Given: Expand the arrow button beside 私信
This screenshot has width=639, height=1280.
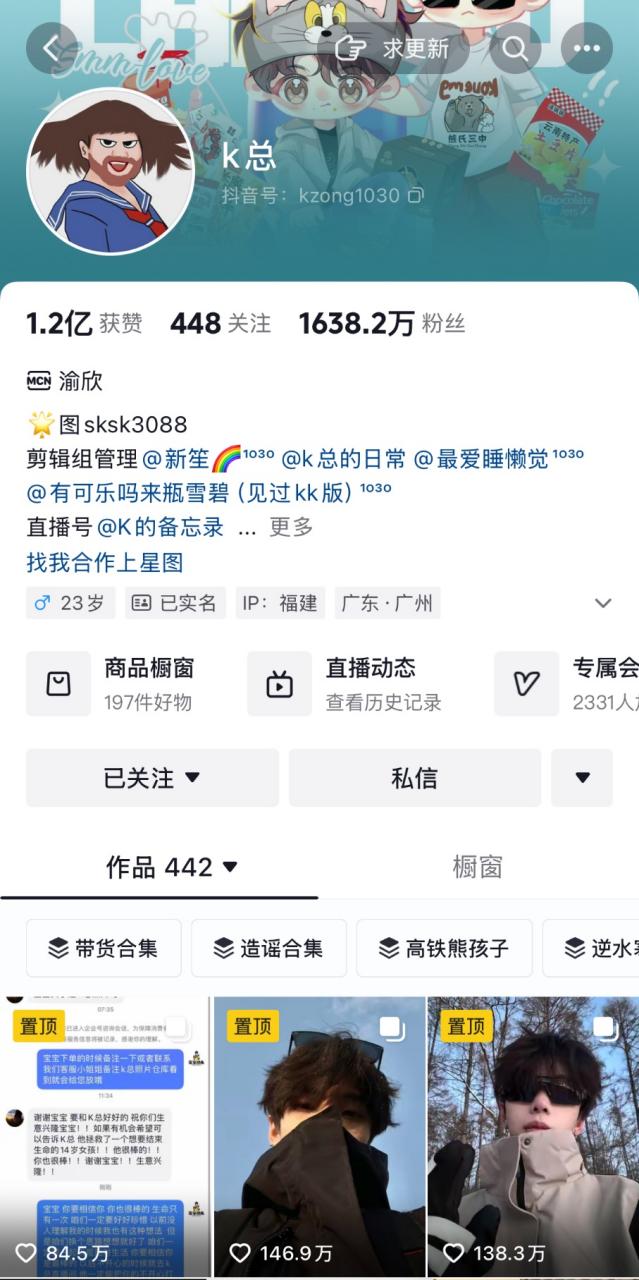Looking at the screenshot, I should 582,778.
